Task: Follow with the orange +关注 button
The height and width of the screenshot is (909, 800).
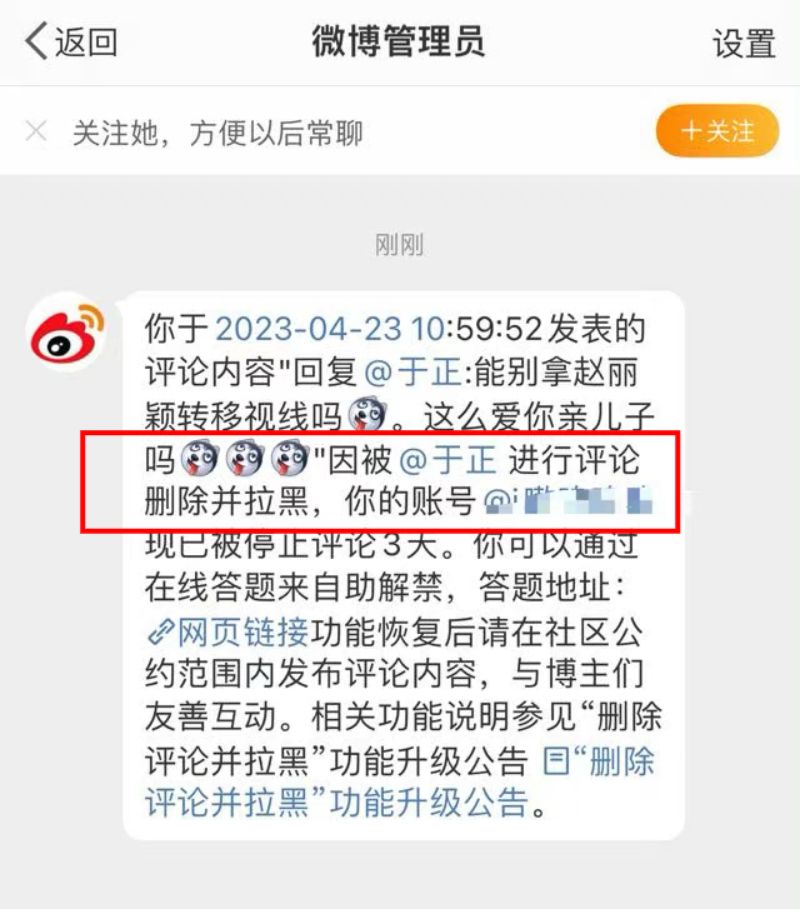Action: pyautogui.click(x=717, y=131)
